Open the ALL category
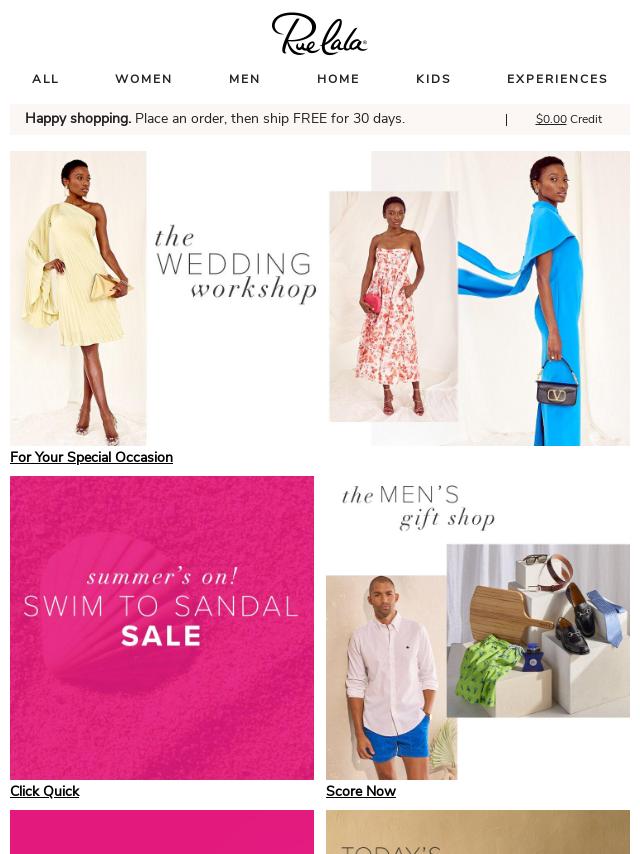 45,79
